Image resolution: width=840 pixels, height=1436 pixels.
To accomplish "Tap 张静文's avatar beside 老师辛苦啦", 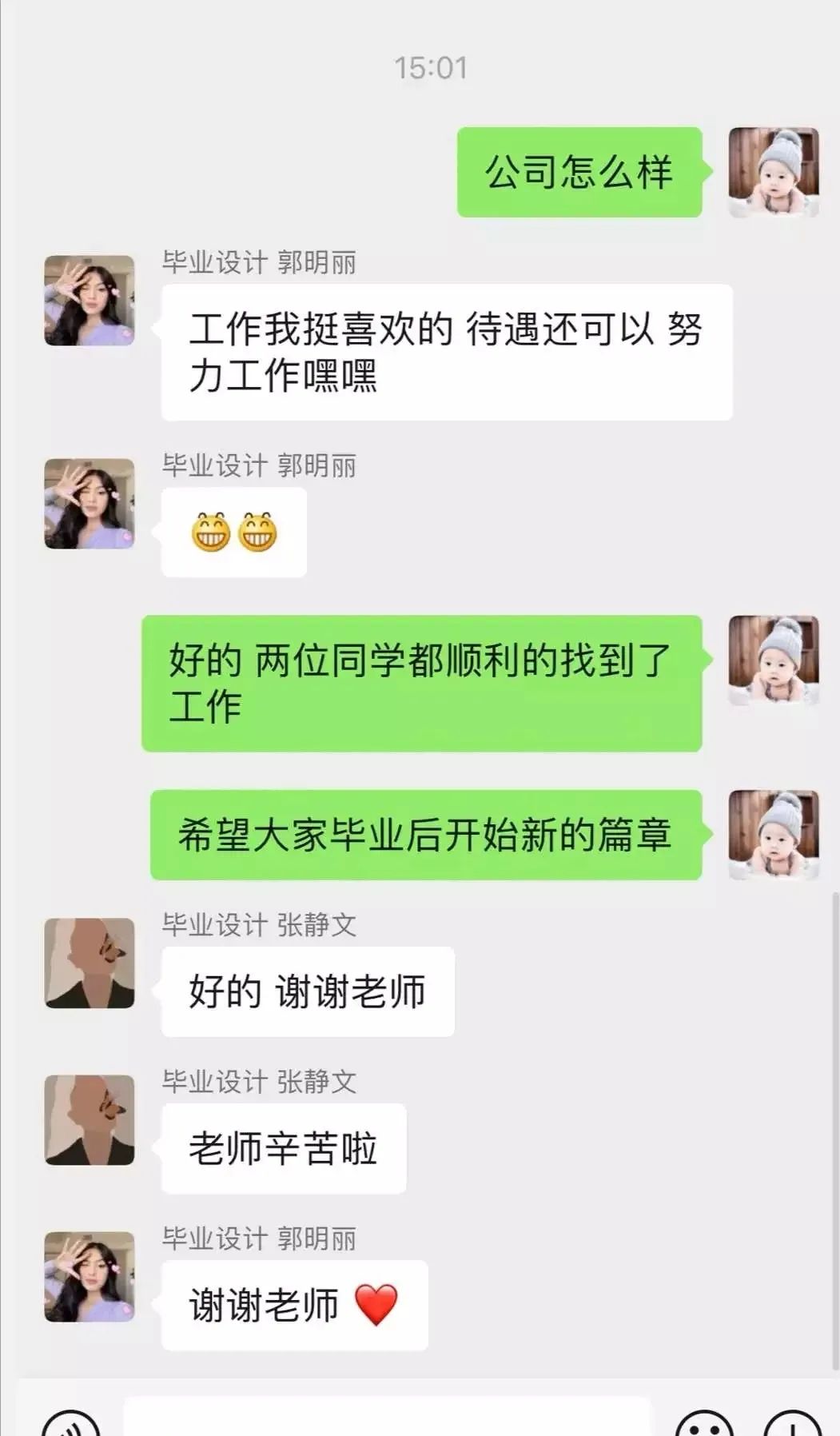I will 89,1119.
